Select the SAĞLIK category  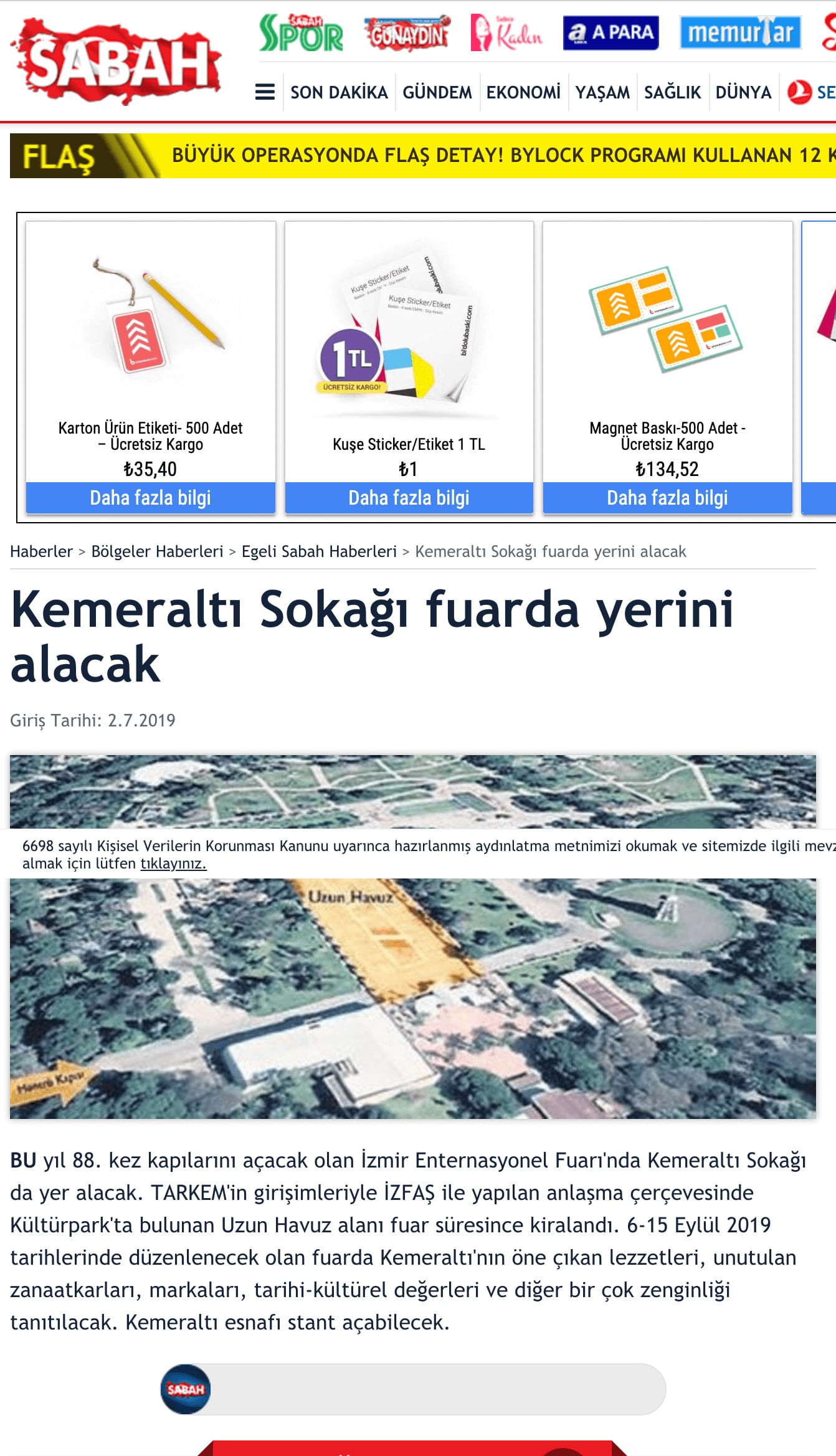672,92
